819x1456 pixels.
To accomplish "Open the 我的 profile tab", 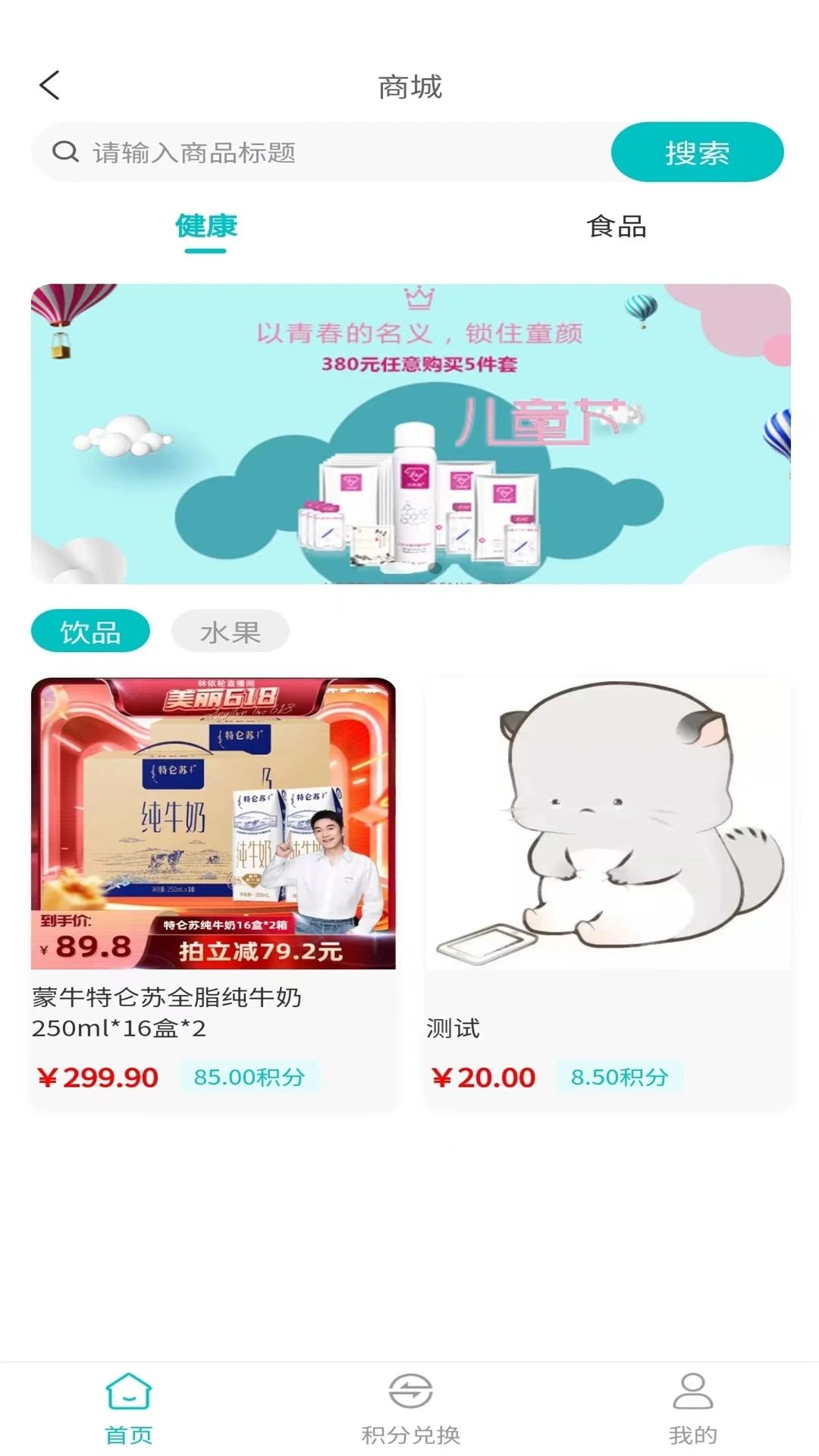I will (692, 1408).
